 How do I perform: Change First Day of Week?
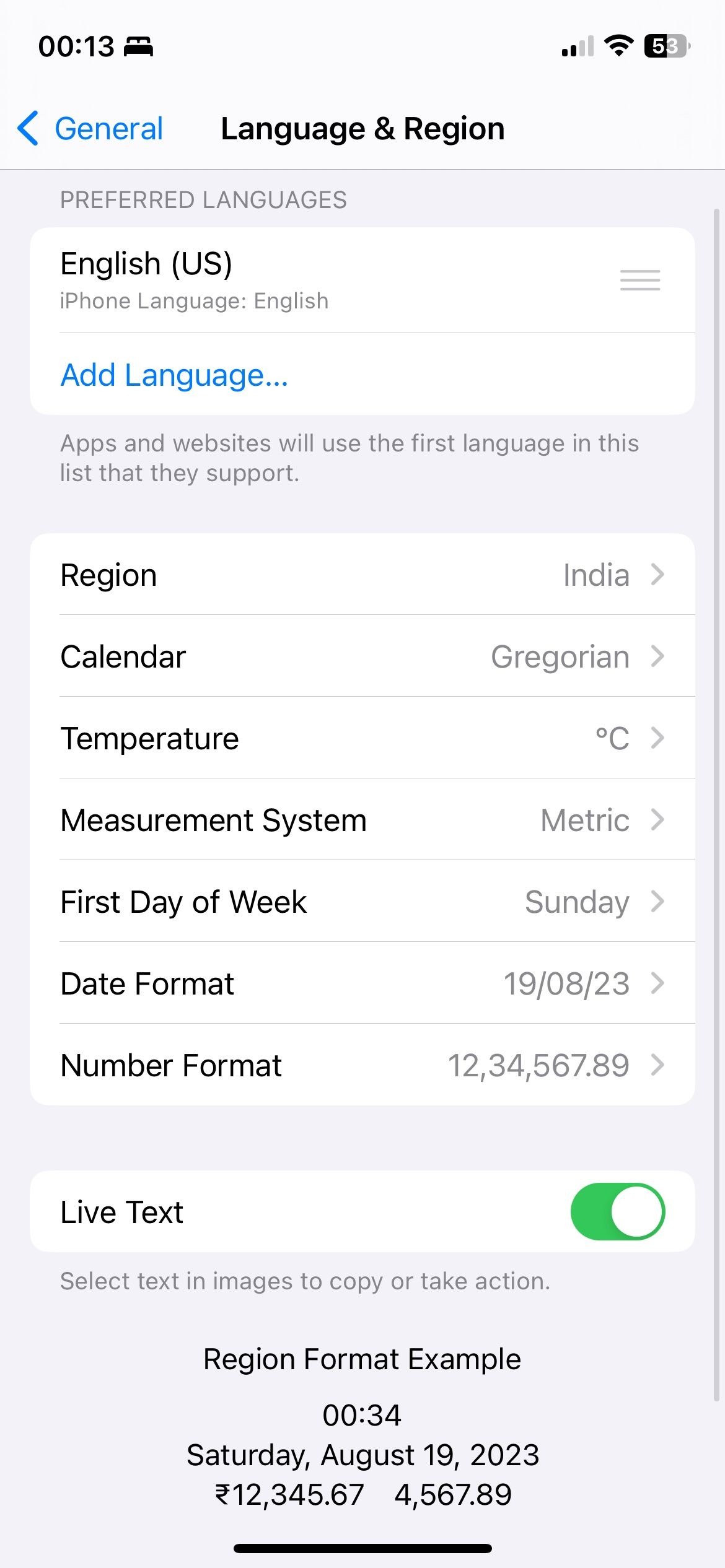click(x=362, y=902)
